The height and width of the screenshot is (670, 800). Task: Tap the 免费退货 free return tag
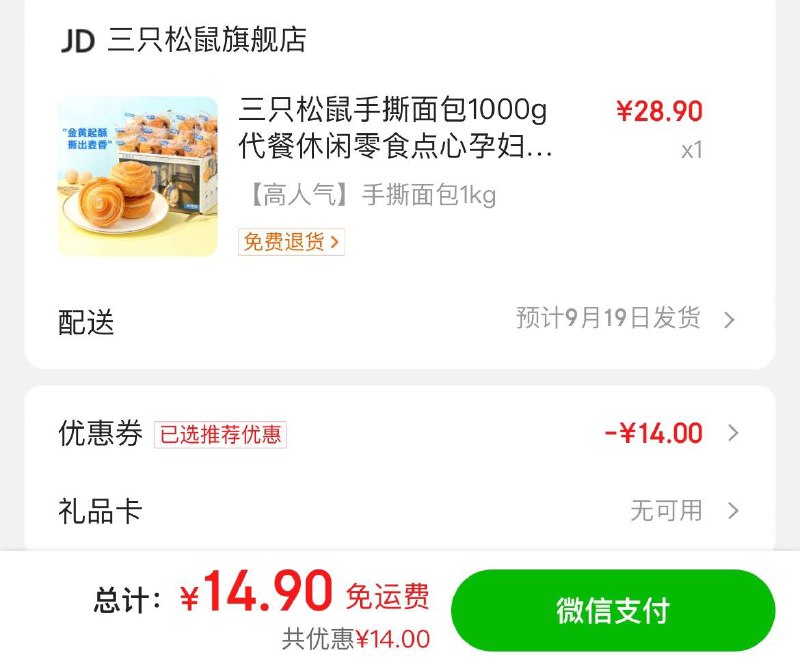pyautogui.click(x=291, y=242)
